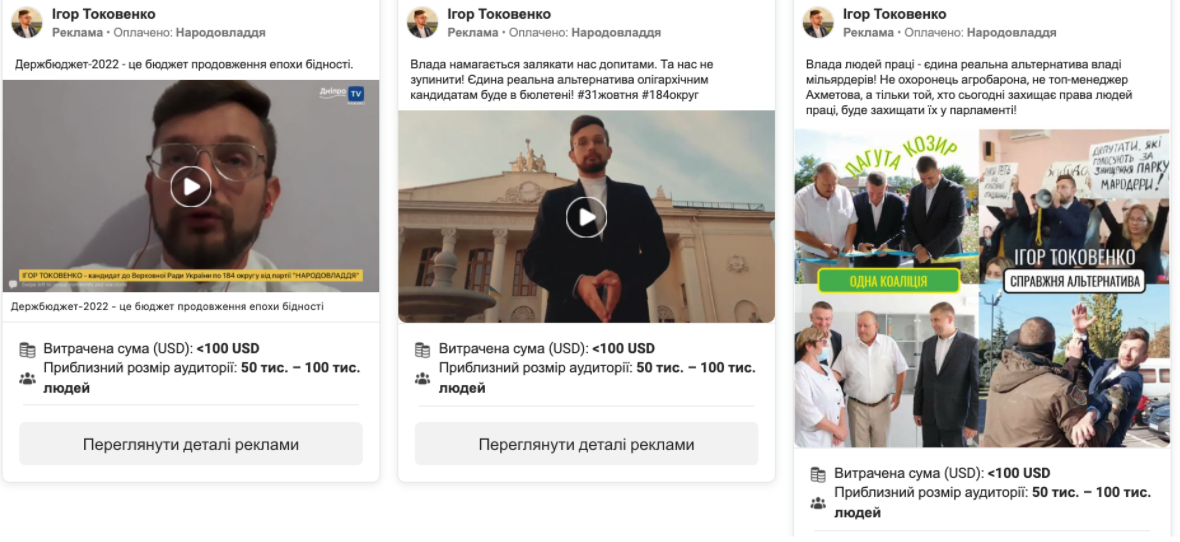1180x542 pixels.
Task: View ad details under the #184округ ad
Action: (x=586, y=444)
